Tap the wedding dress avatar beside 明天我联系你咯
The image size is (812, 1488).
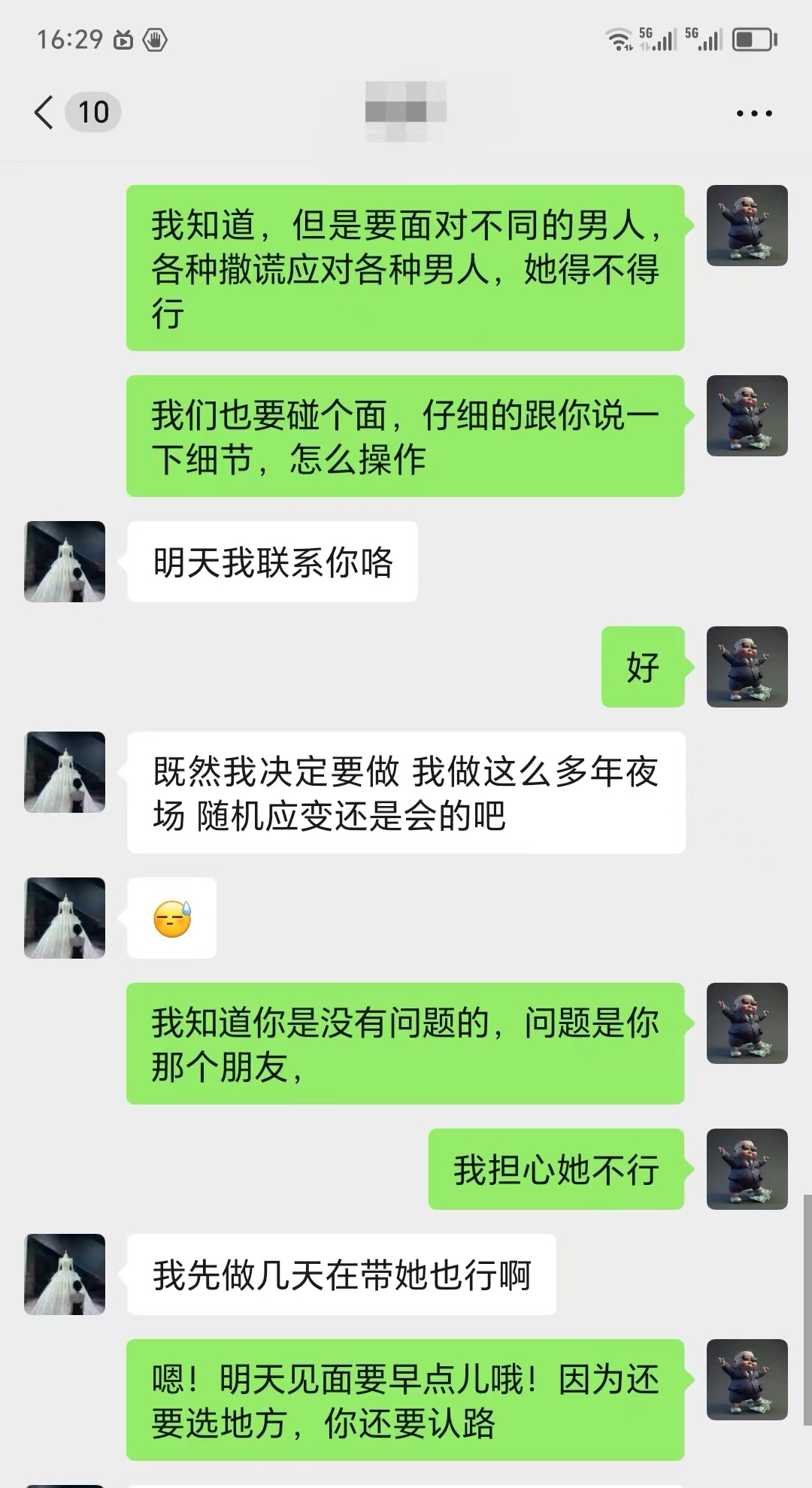(65, 562)
